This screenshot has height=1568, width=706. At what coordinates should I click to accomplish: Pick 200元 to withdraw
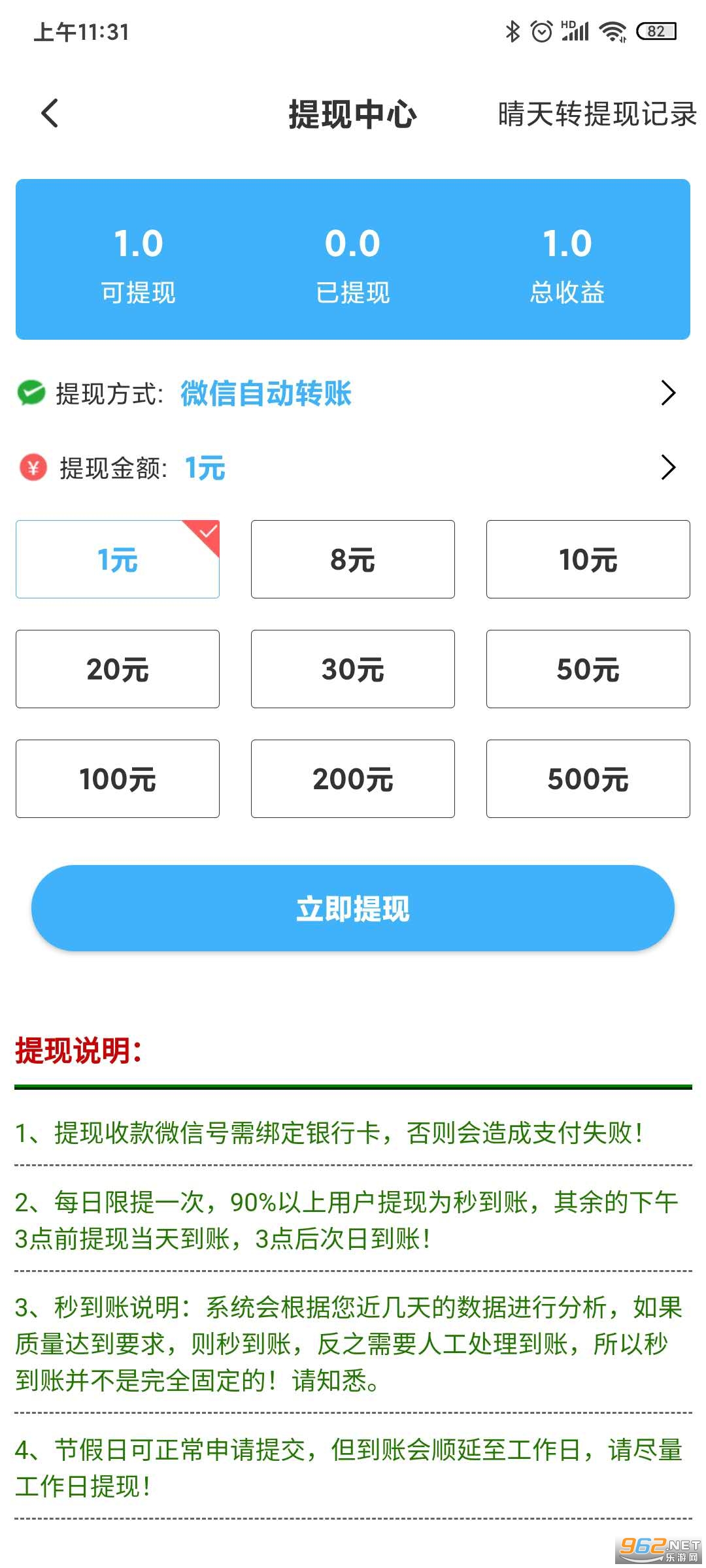(x=353, y=779)
